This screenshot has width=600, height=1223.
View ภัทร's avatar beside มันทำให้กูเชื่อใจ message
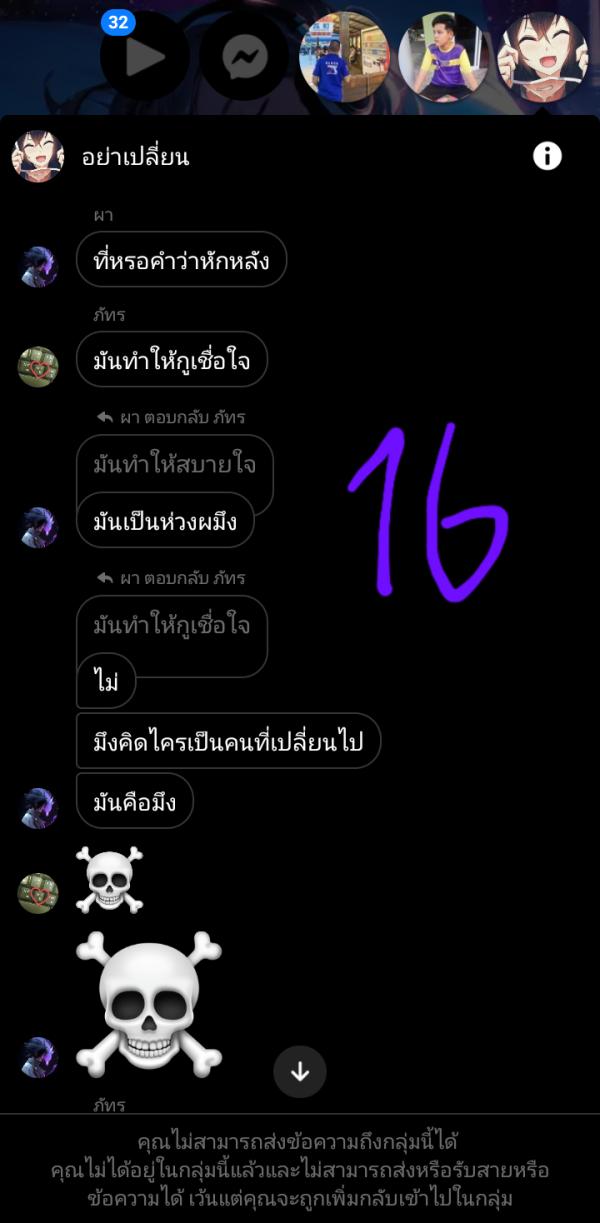click(x=39, y=367)
